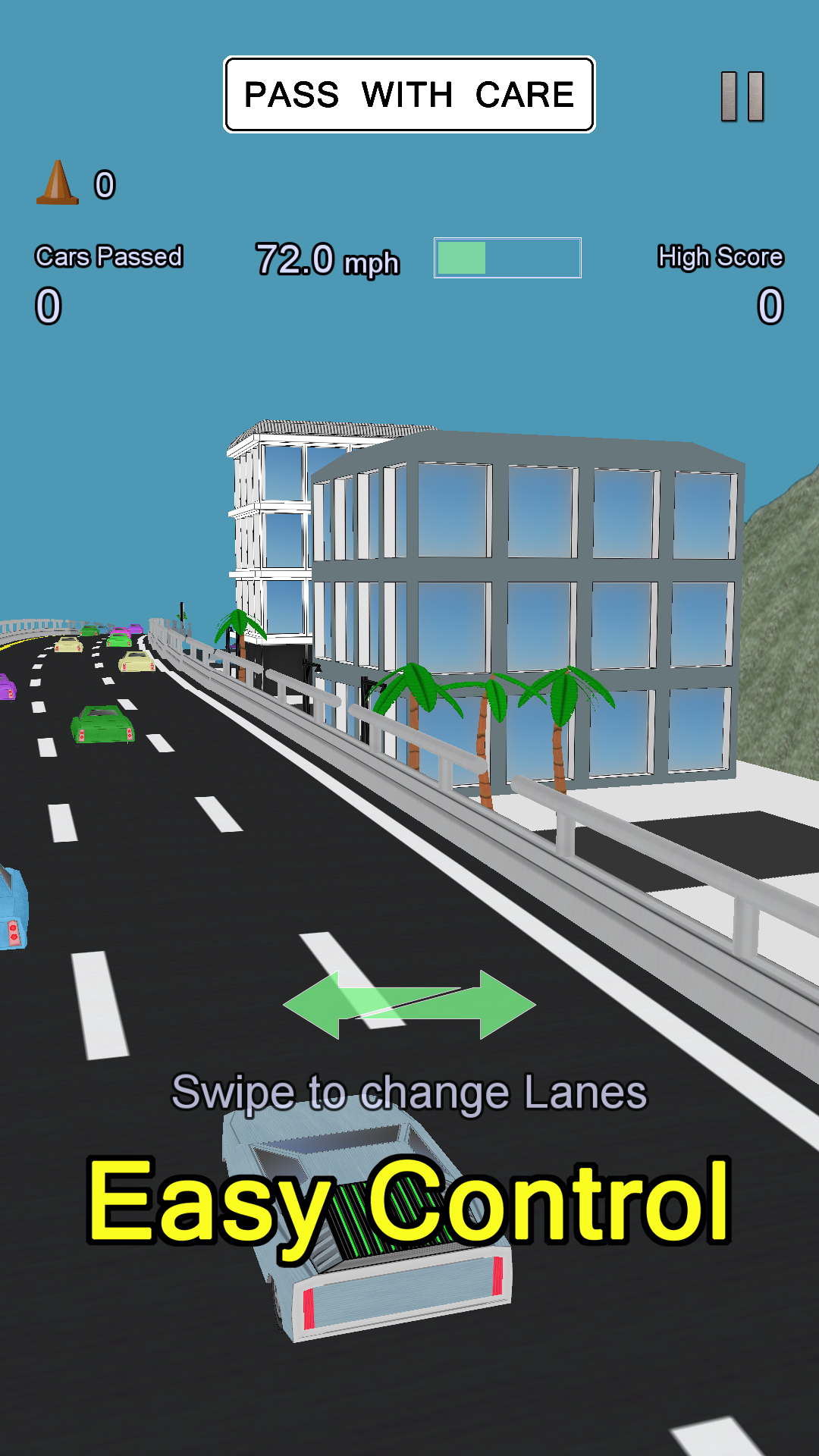The width and height of the screenshot is (819, 1456).
Task: Pause the game
Action: tap(742, 96)
